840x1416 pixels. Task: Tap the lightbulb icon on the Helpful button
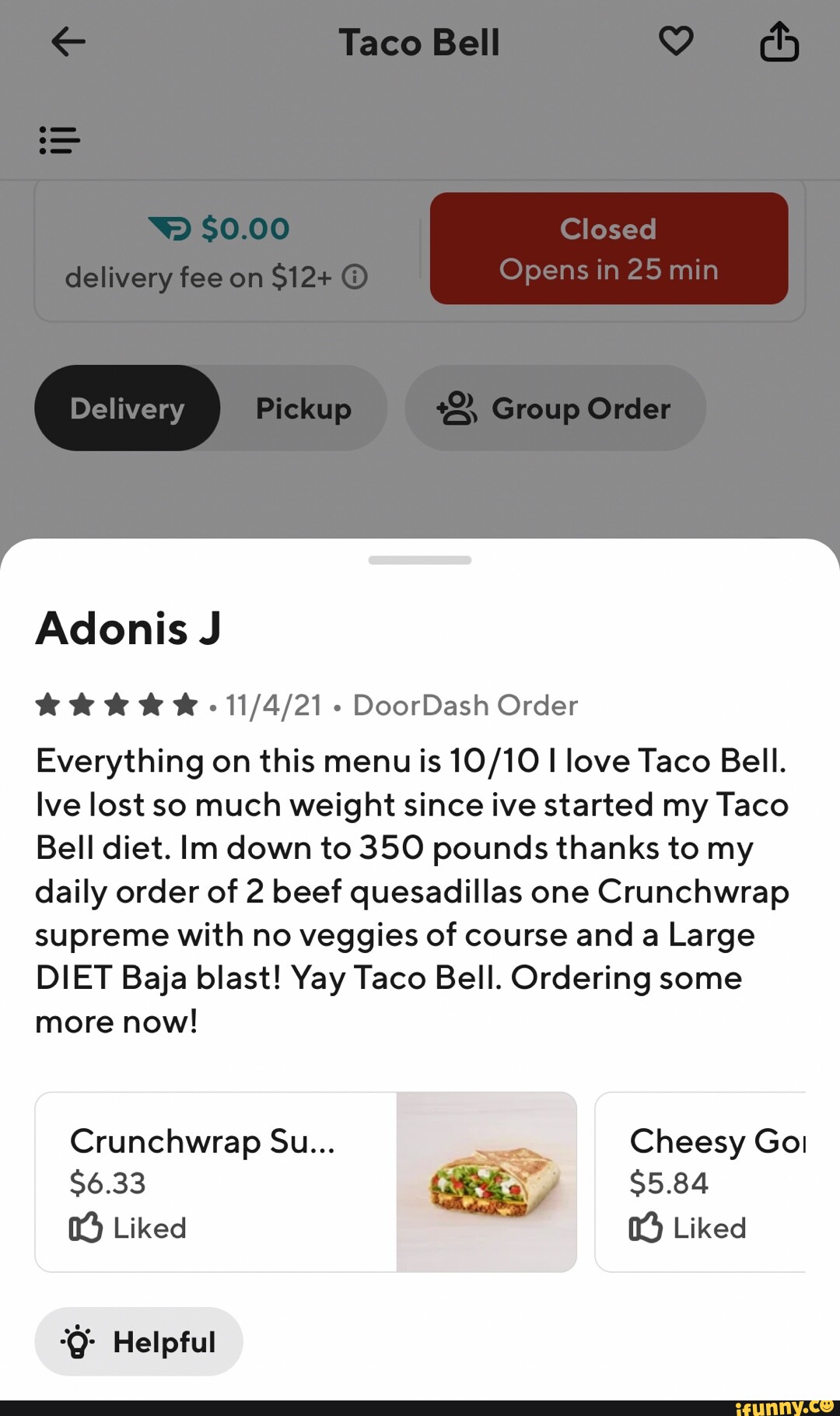pyautogui.click(x=78, y=1341)
